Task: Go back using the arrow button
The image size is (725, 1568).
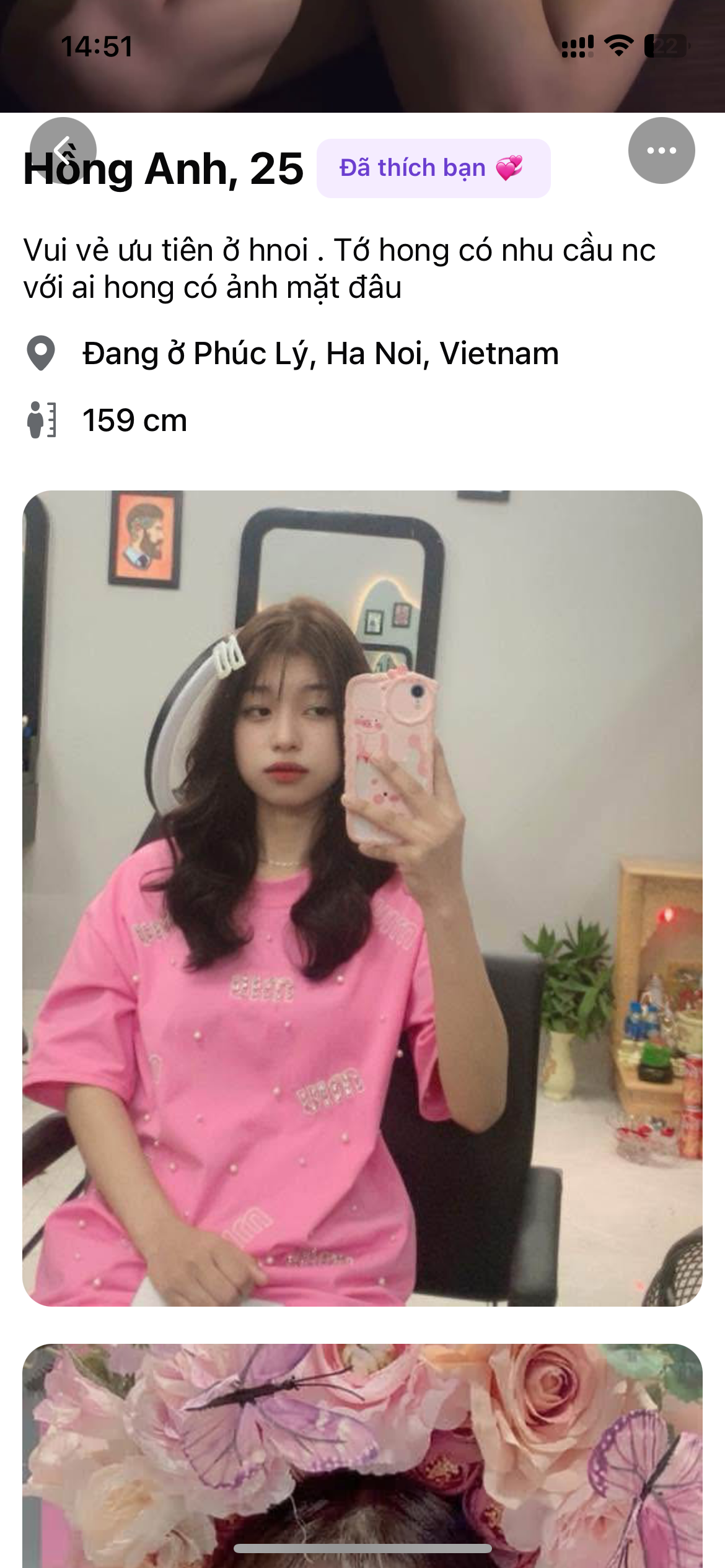Action: [x=63, y=150]
